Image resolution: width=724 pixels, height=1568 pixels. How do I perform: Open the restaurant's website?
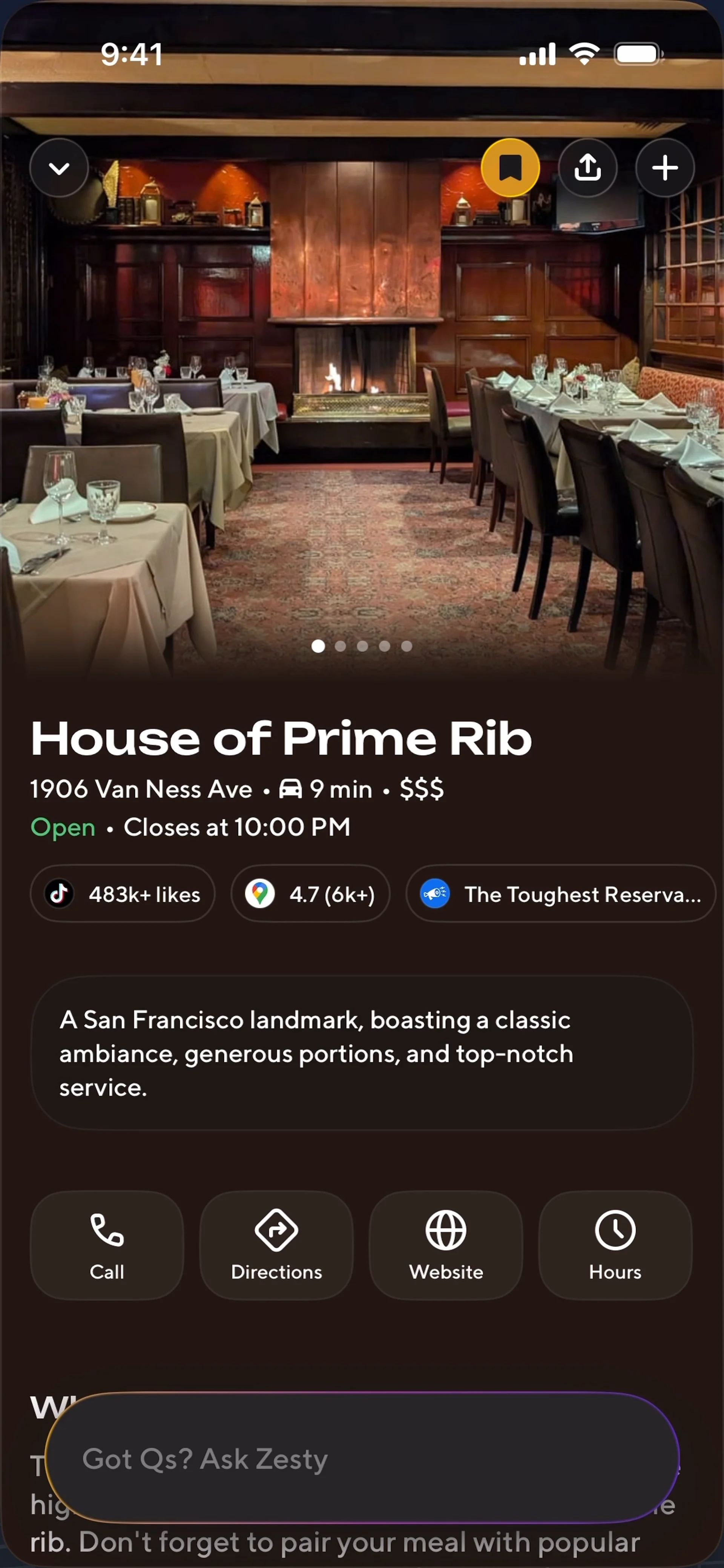[446, 1245]
